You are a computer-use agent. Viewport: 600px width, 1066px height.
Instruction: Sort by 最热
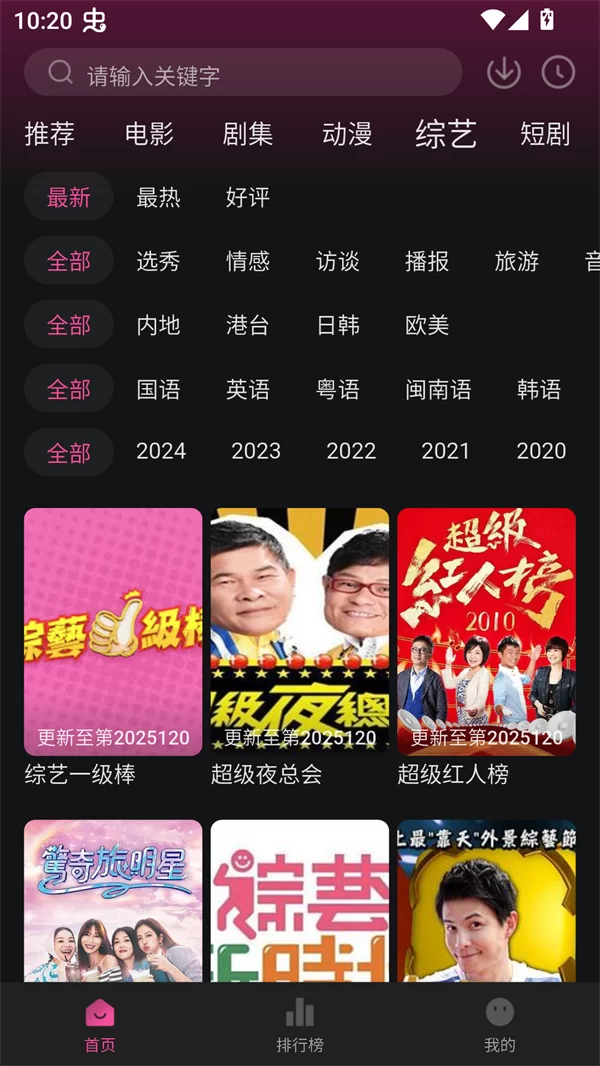point(158,197)
